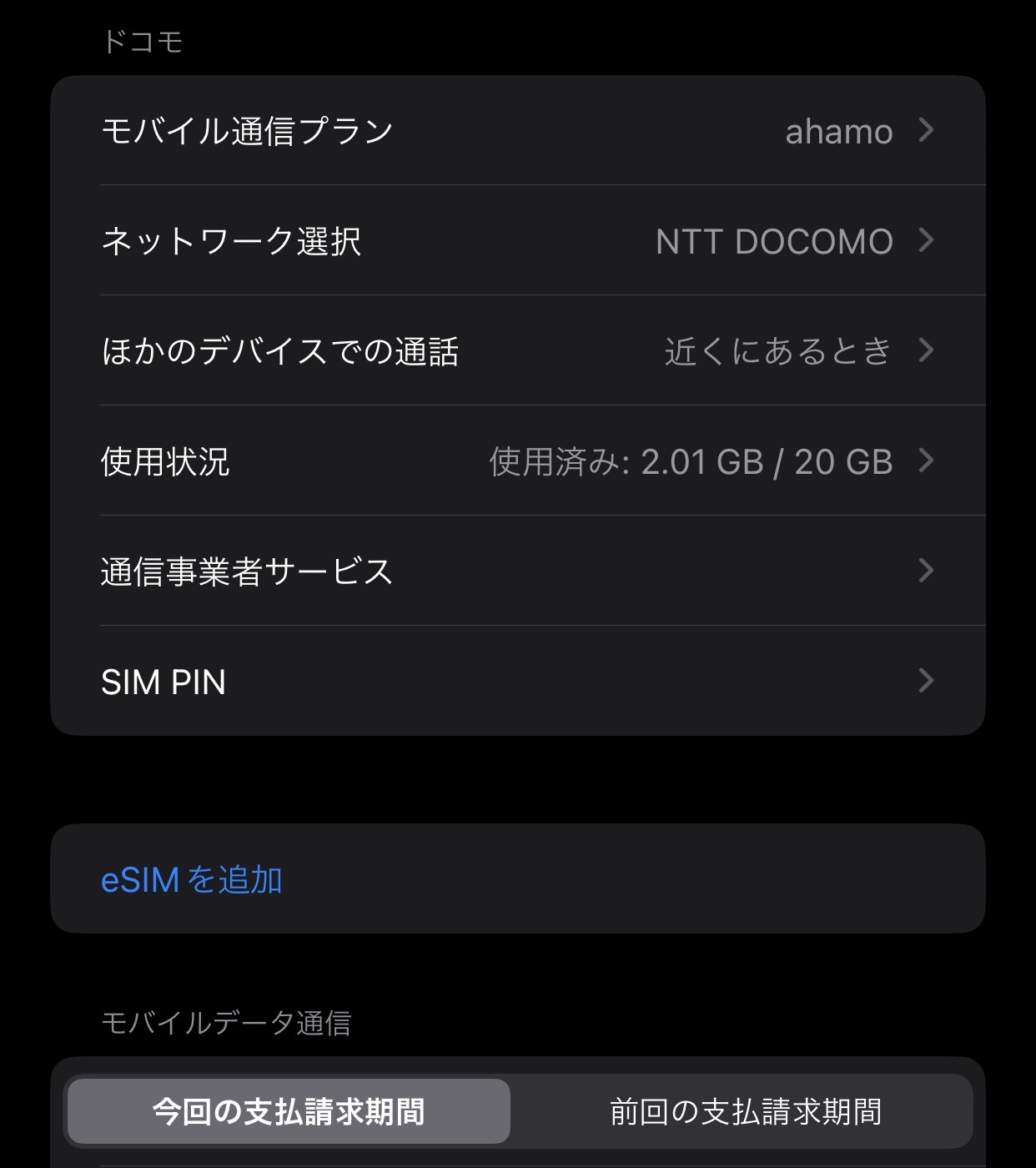Screen dimensions: 1036x1168
Task: Open ほかのデバイスでの通話 settings
Action: (517, 351)
